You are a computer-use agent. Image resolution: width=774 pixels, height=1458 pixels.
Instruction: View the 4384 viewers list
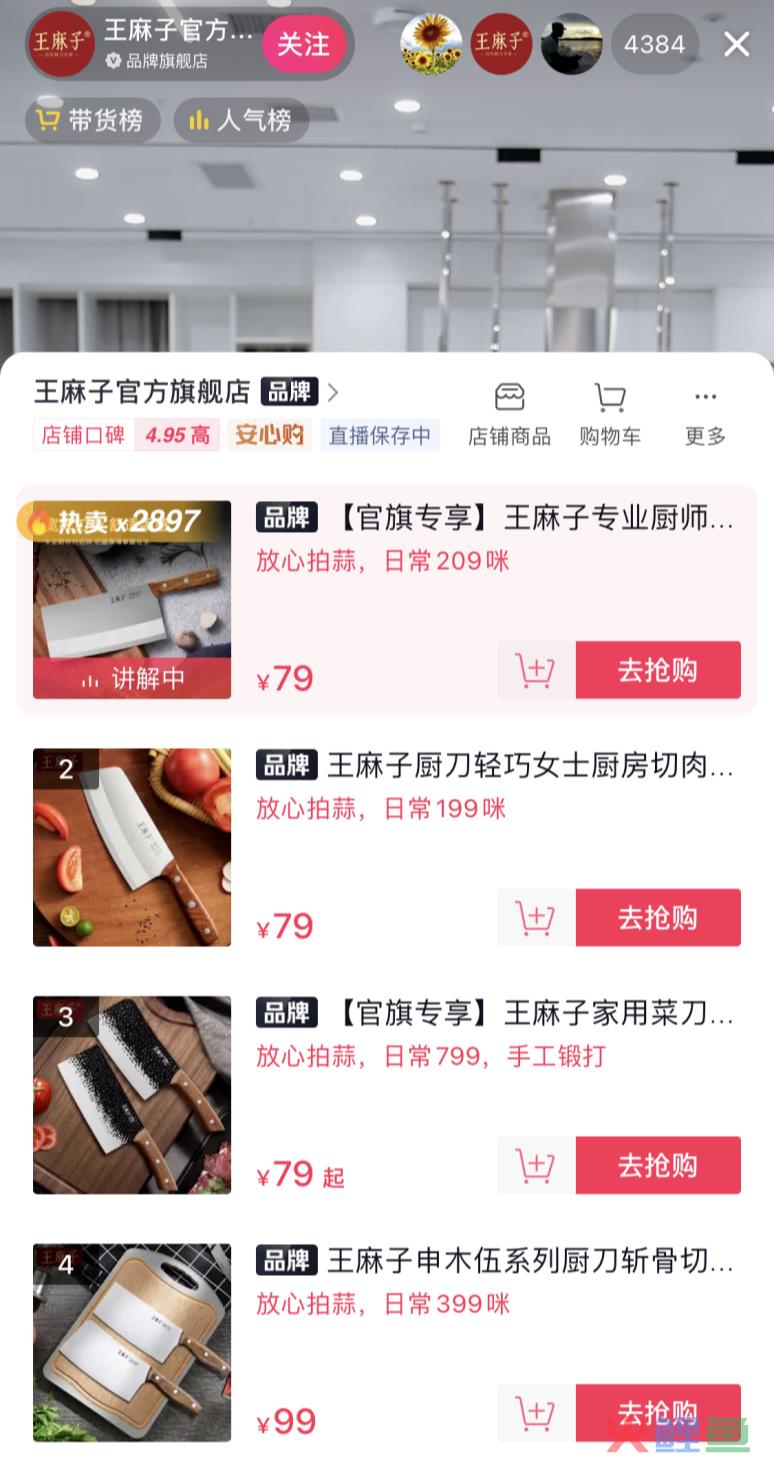654,44
